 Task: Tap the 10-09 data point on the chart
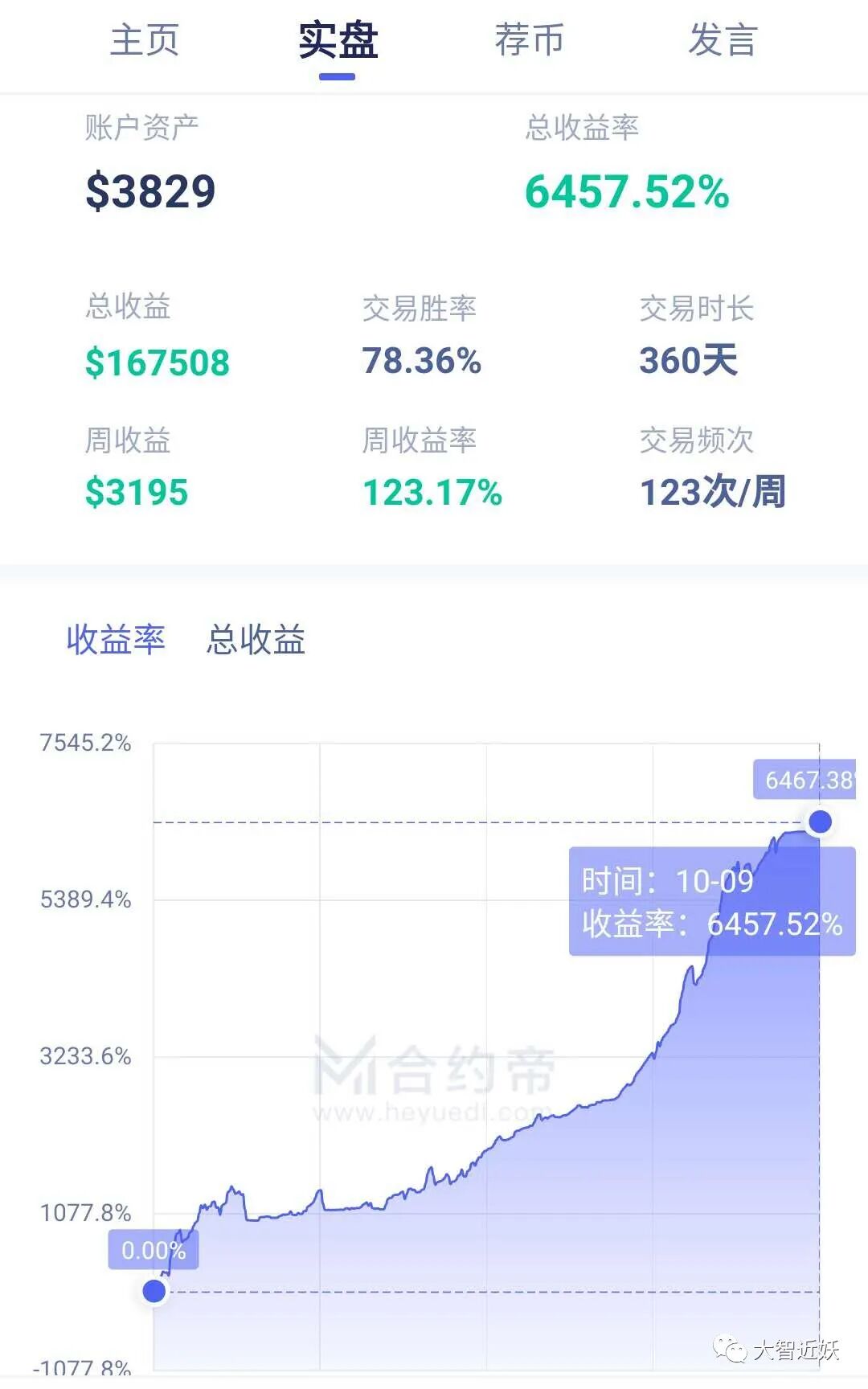click(820, 822)
